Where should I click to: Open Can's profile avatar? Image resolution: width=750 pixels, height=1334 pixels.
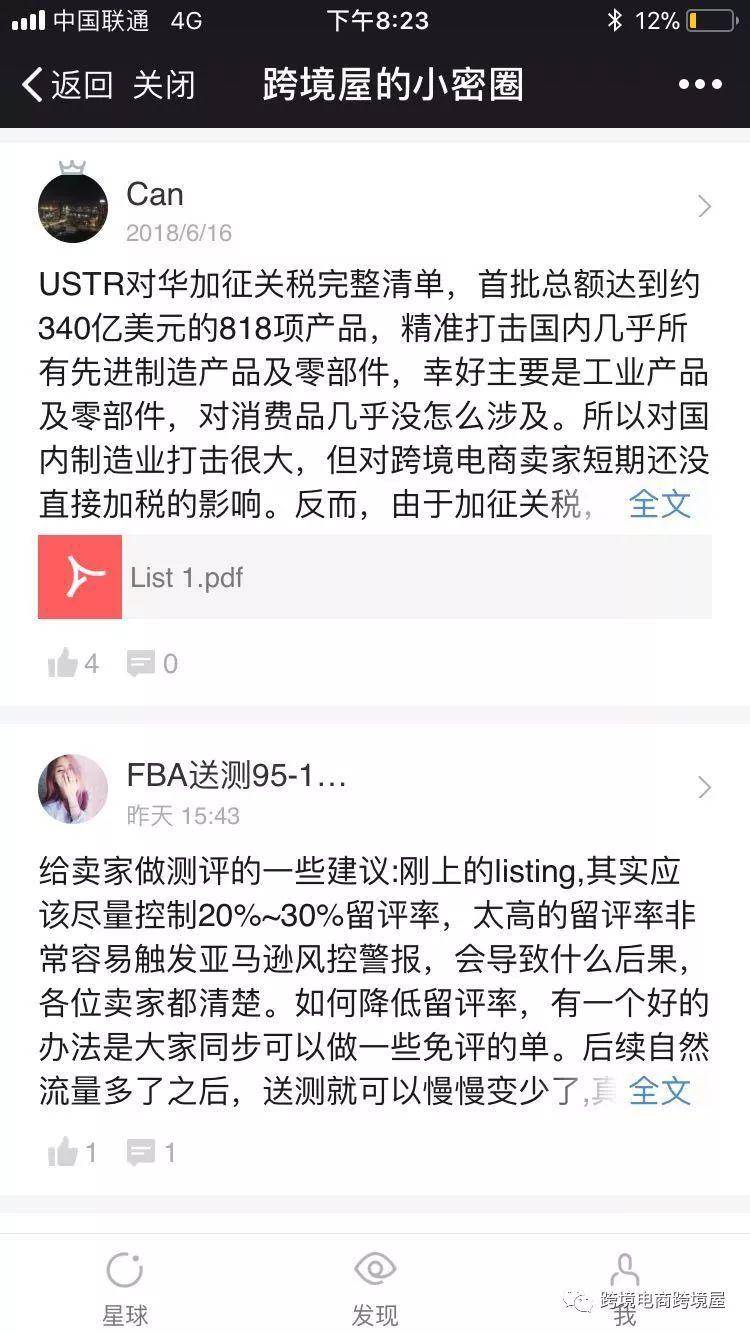73,208
